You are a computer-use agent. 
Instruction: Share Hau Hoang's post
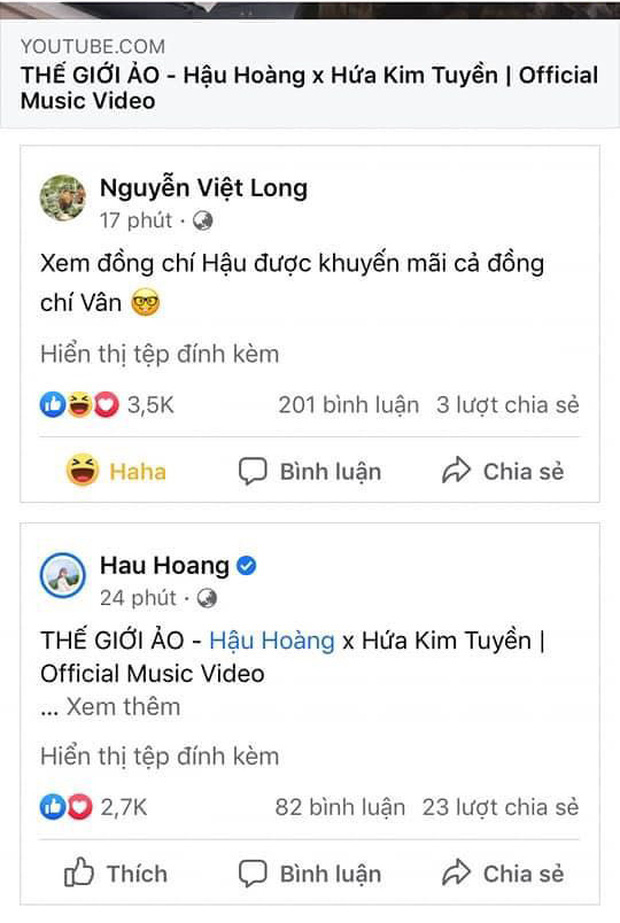503,874
